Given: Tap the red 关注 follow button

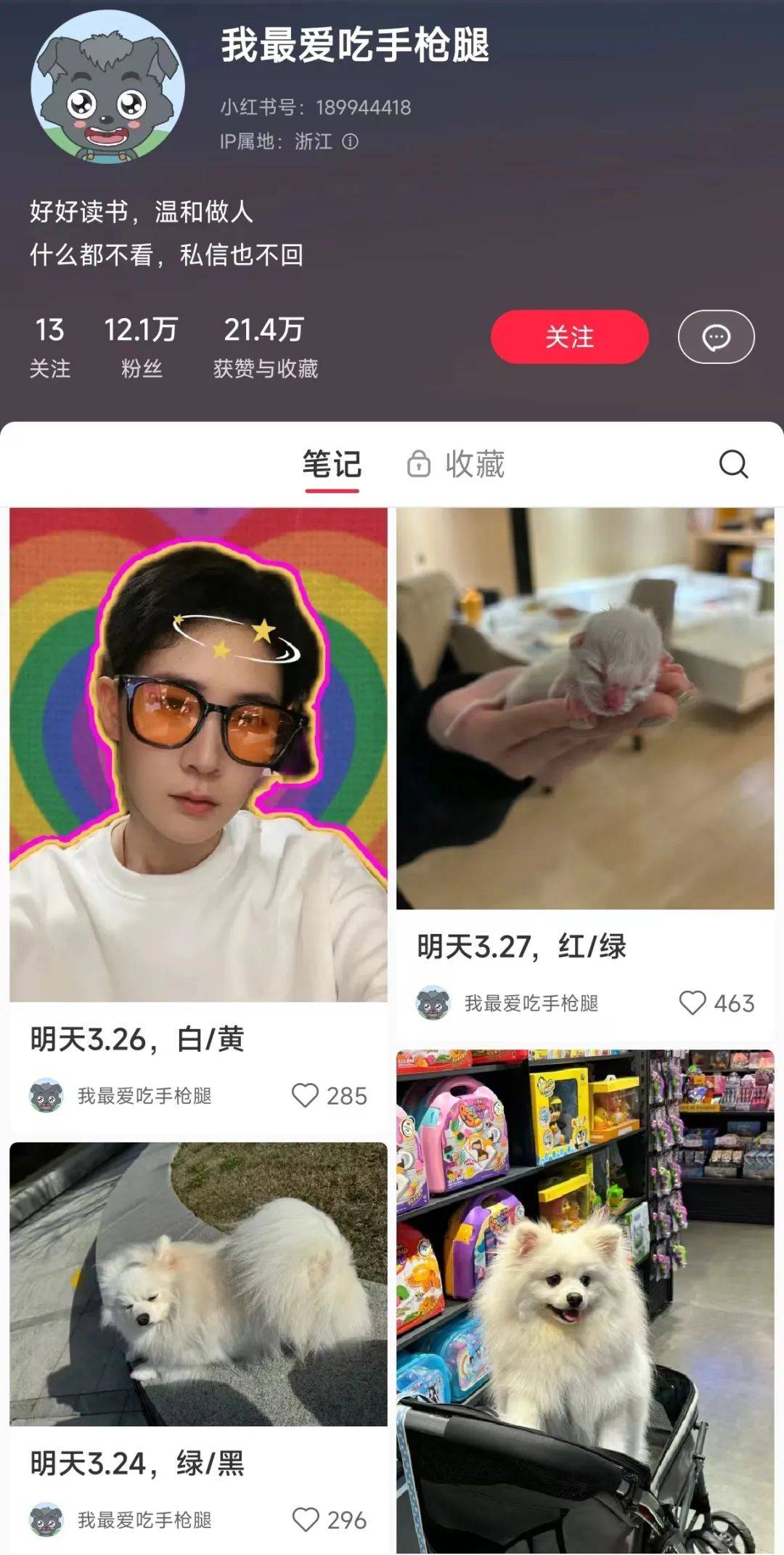Looking at the screenshot, I should (x=569, y=337).
